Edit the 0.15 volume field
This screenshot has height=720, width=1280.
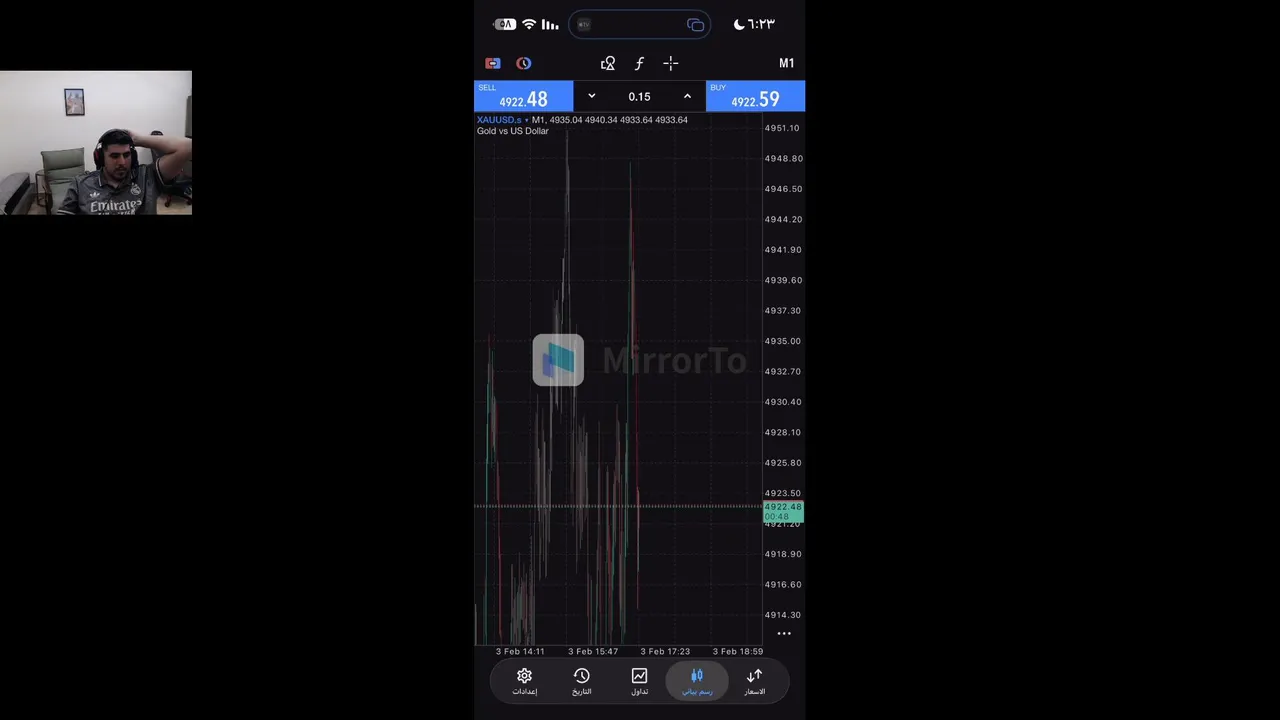click(639, 96)
